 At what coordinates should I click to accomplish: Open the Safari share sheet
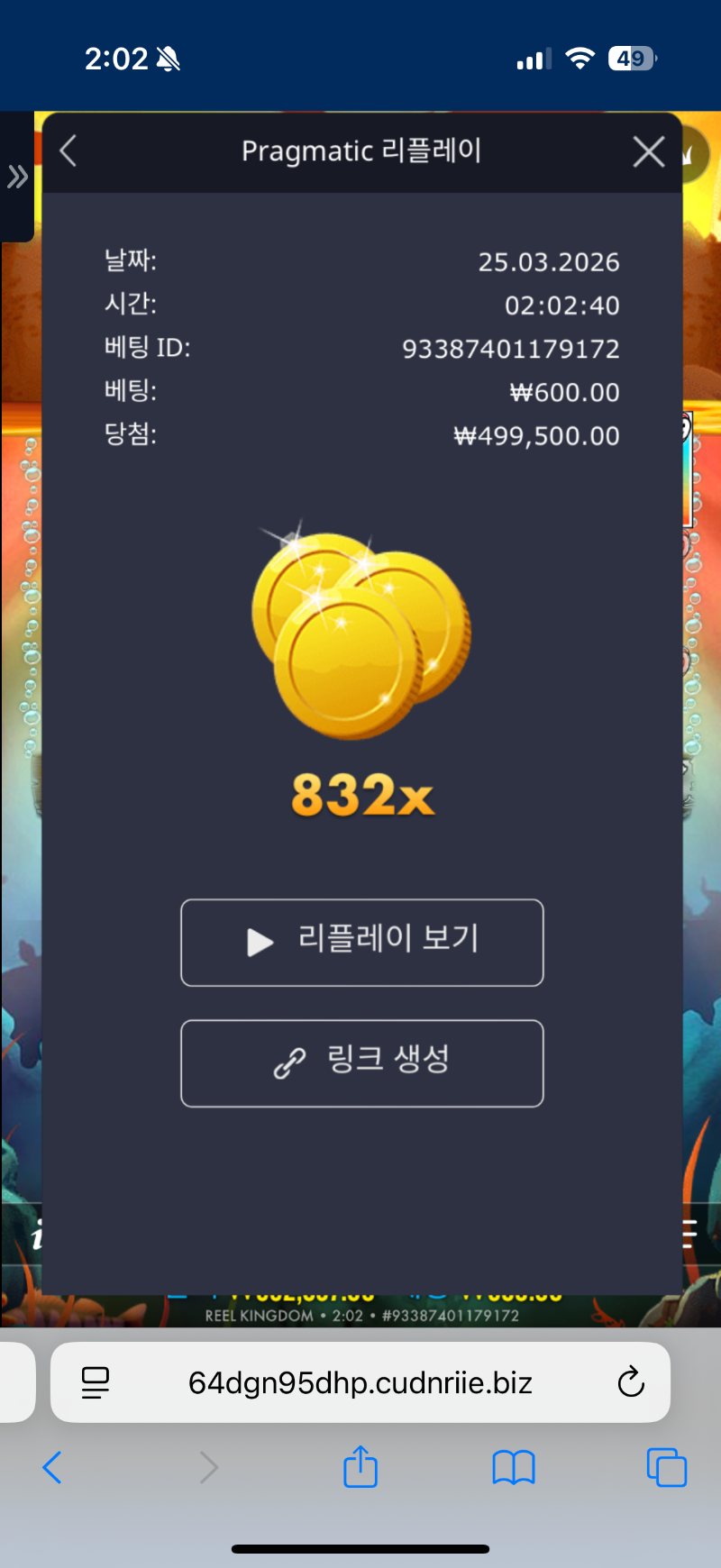pyautogui.click(x=360, y=1467)
